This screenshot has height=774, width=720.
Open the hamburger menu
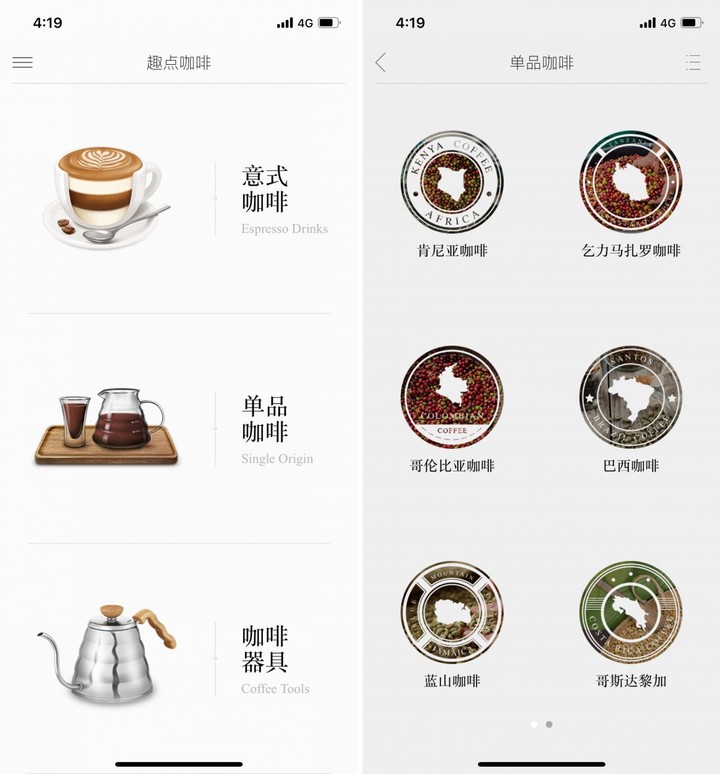[22, 62]
